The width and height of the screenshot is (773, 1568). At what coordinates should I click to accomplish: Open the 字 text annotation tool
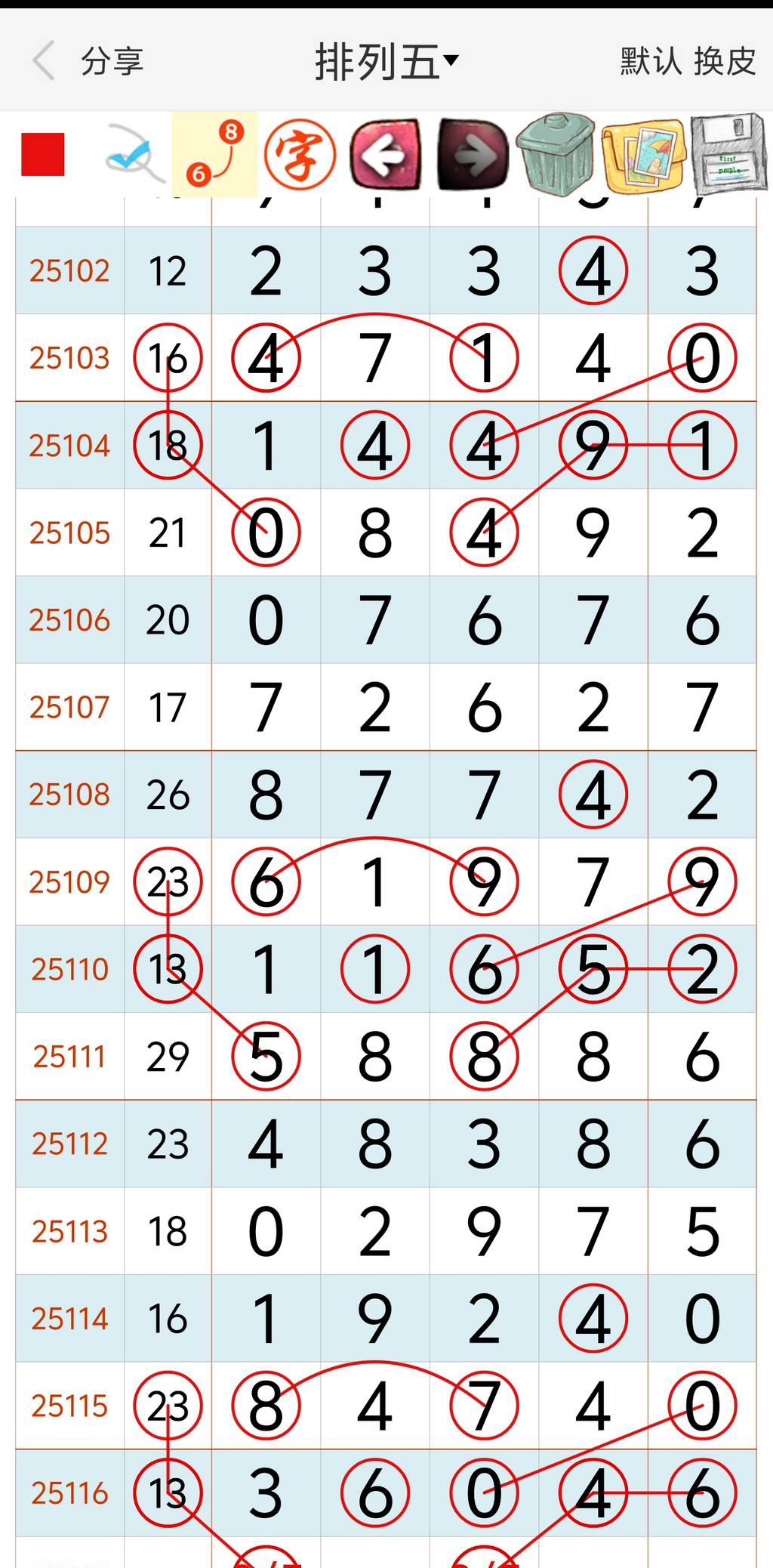pyautogui.click(x=300, y=155)
